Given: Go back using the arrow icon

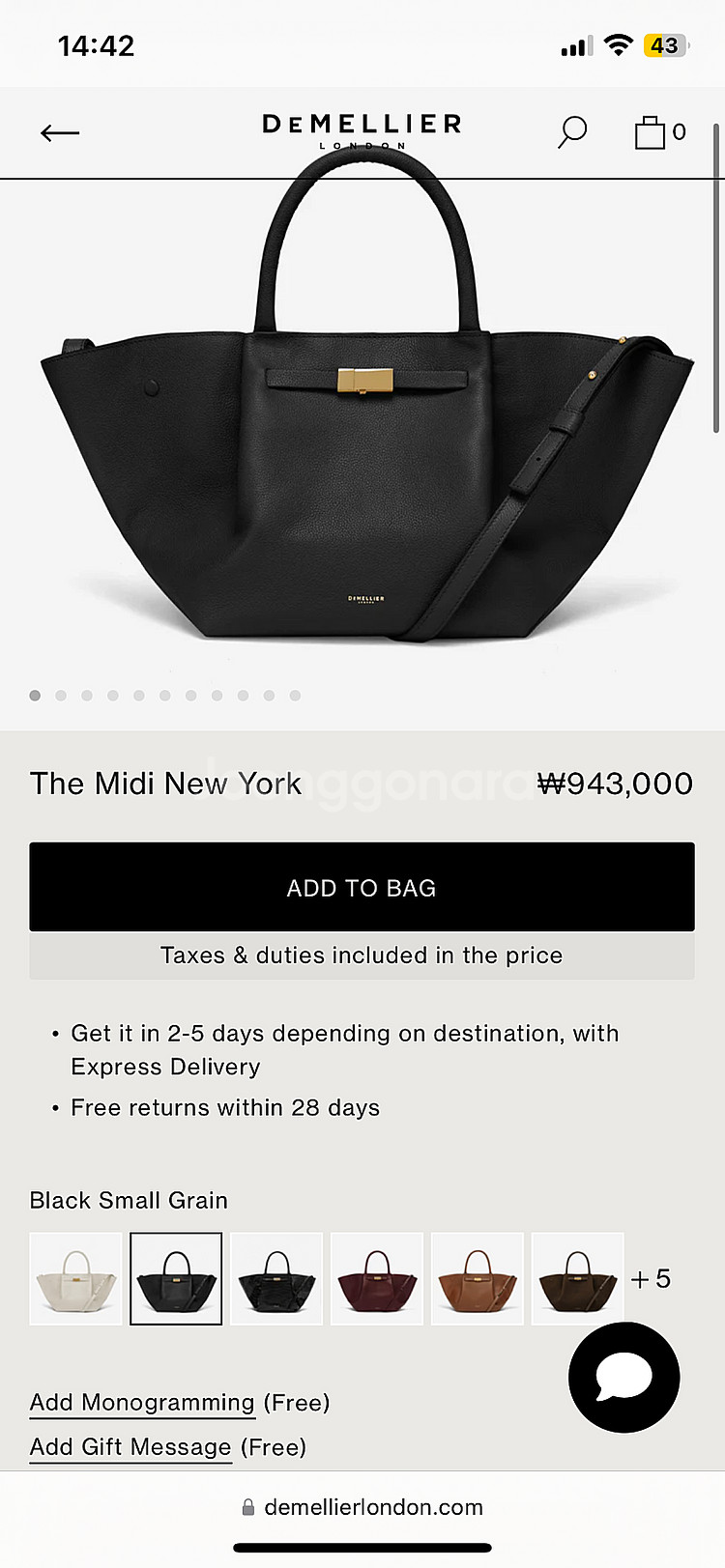Looking at the screenshot, I should 60,132.
